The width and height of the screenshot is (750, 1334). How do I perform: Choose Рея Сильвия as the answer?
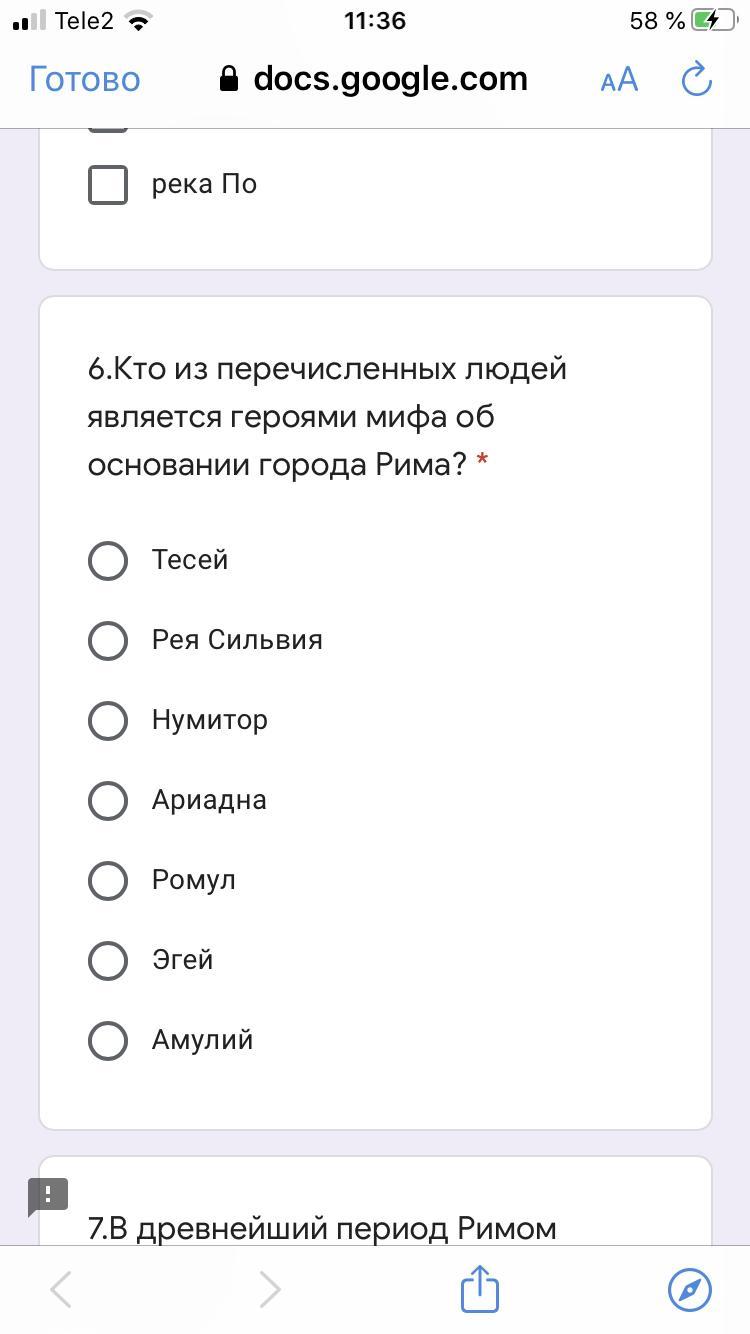(108, 641)
